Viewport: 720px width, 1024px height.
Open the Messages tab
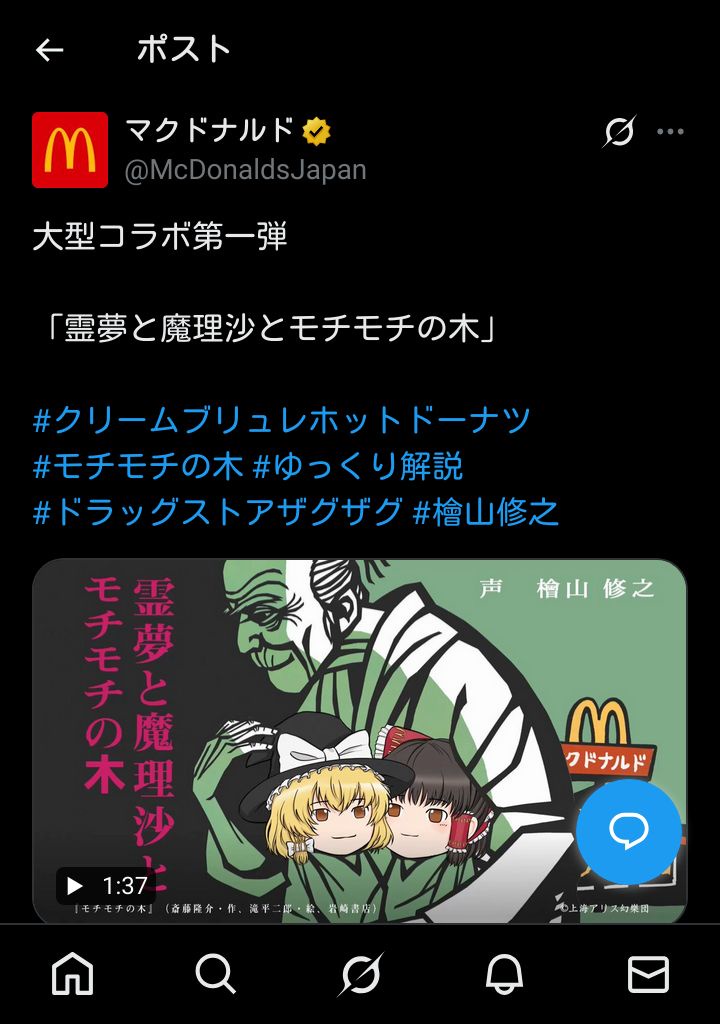point(647,973)
